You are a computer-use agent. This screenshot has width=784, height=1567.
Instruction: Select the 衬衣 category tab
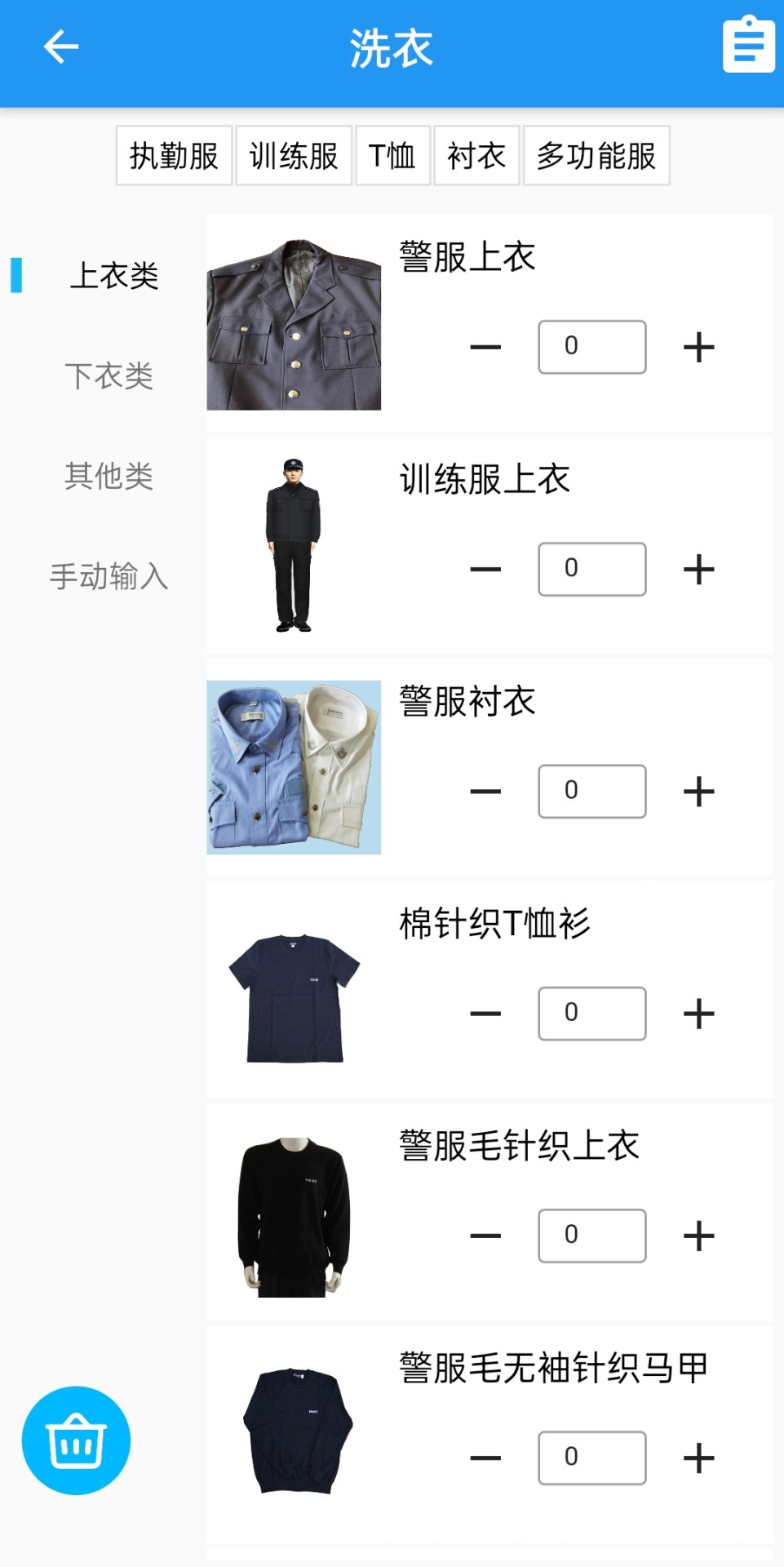pyautogui.click(x=476, y=155)
